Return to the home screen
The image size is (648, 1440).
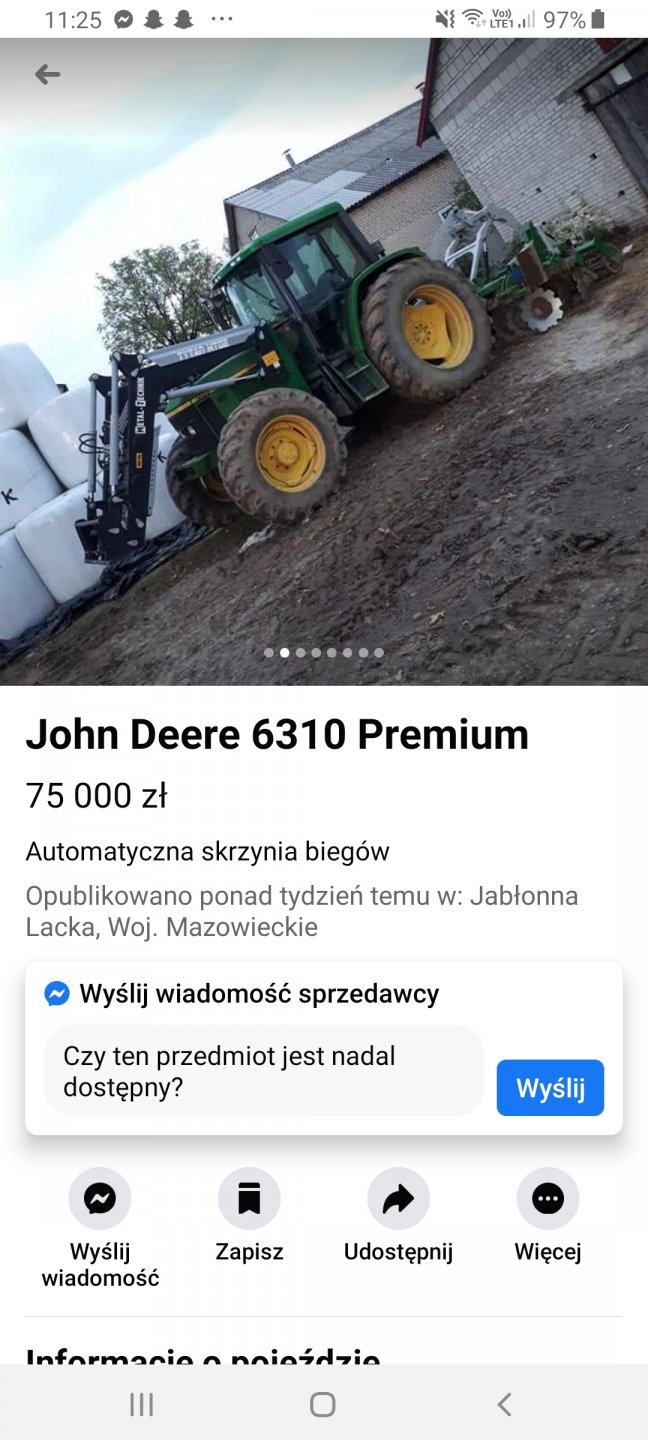tap(323, 1404)
